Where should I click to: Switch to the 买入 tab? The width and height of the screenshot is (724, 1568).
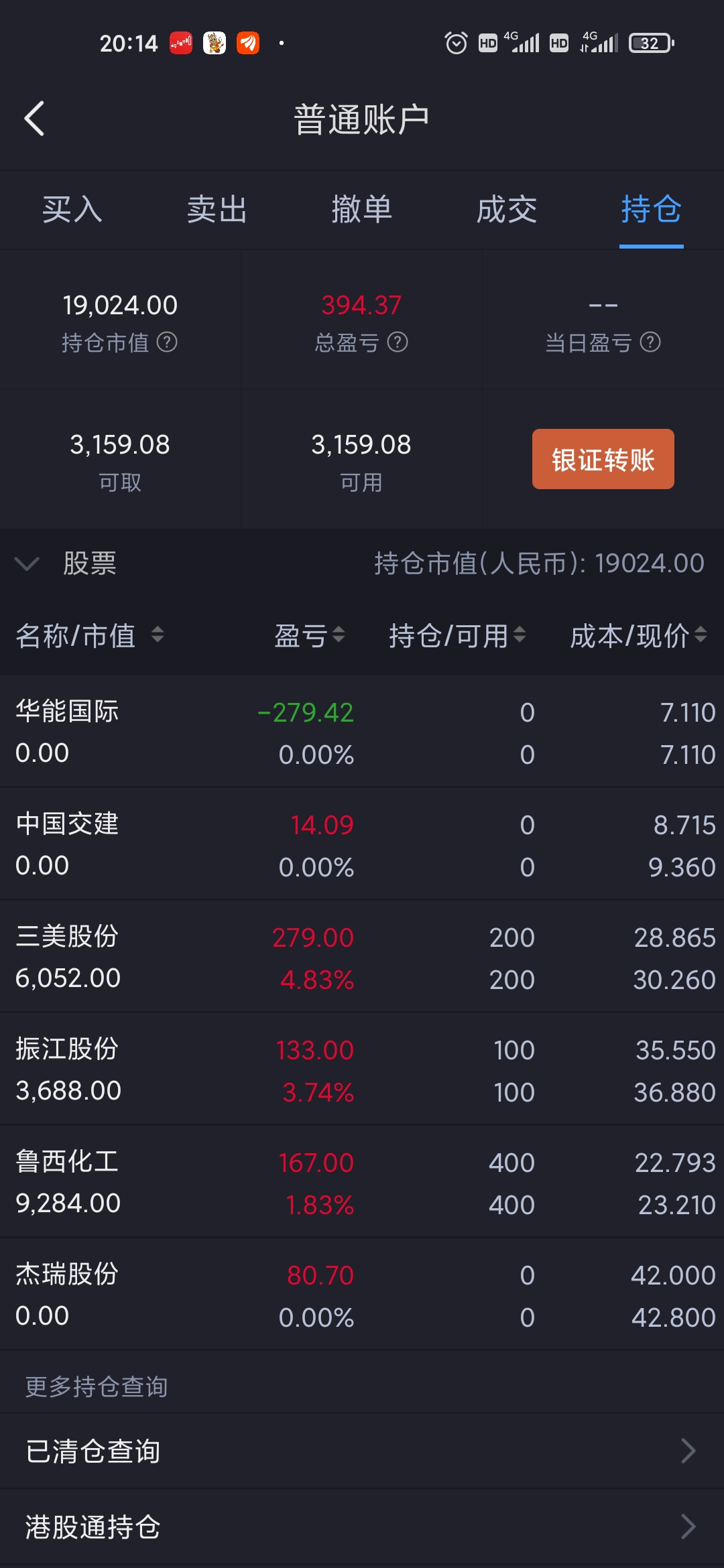tap(72, 210)
